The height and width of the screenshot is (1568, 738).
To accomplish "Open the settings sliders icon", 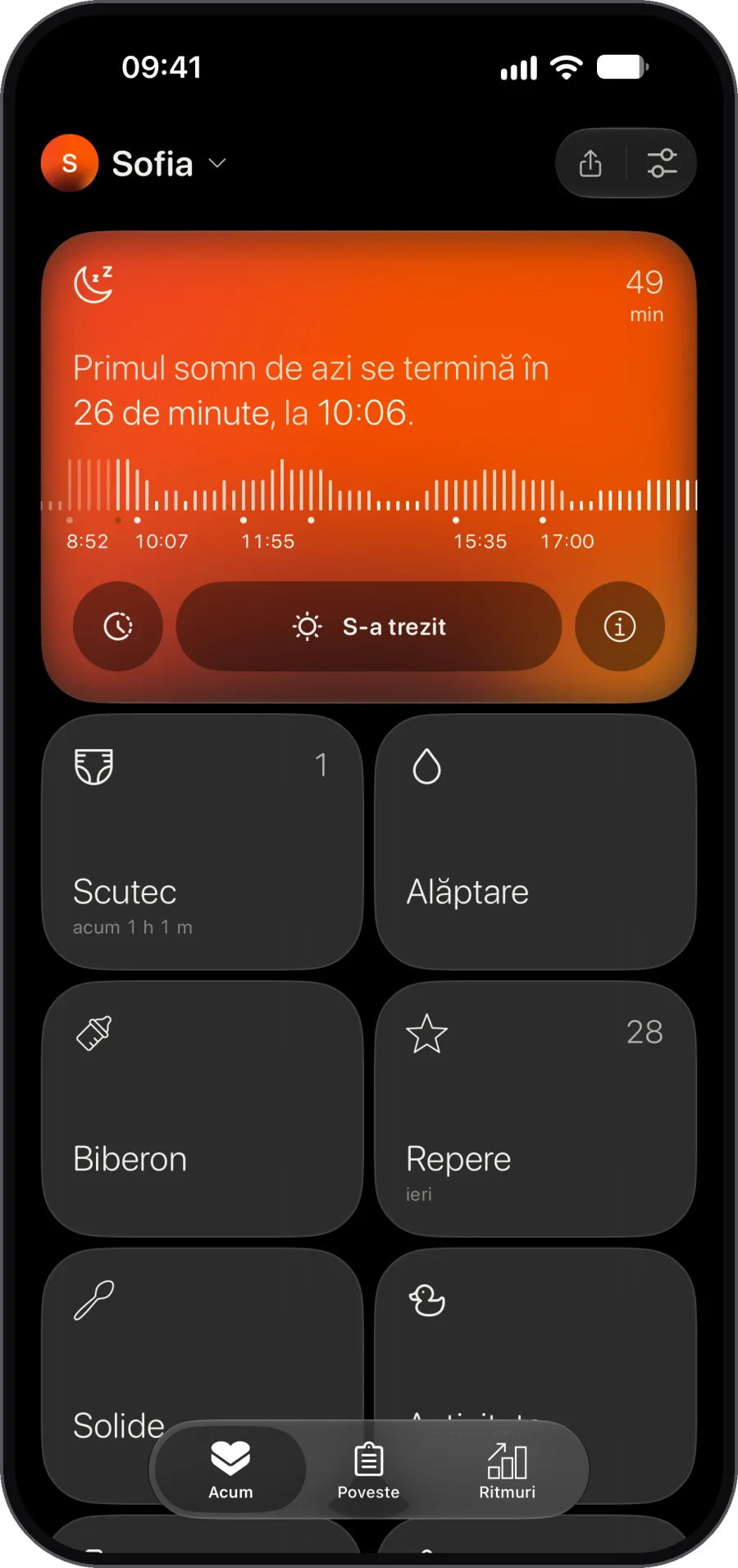I will [662, 163].
